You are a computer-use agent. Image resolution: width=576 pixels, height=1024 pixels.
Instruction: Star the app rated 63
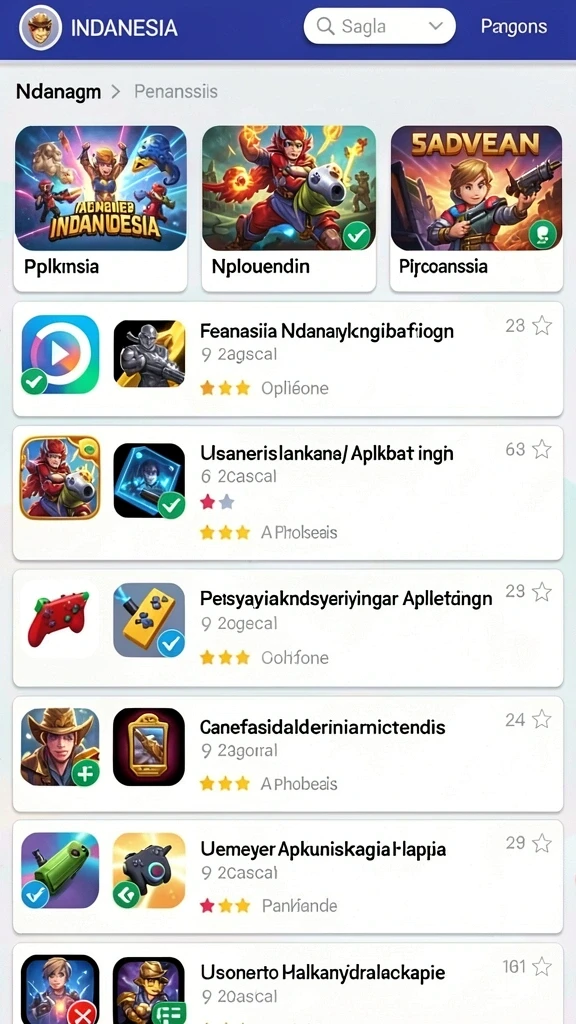point(542,449)
